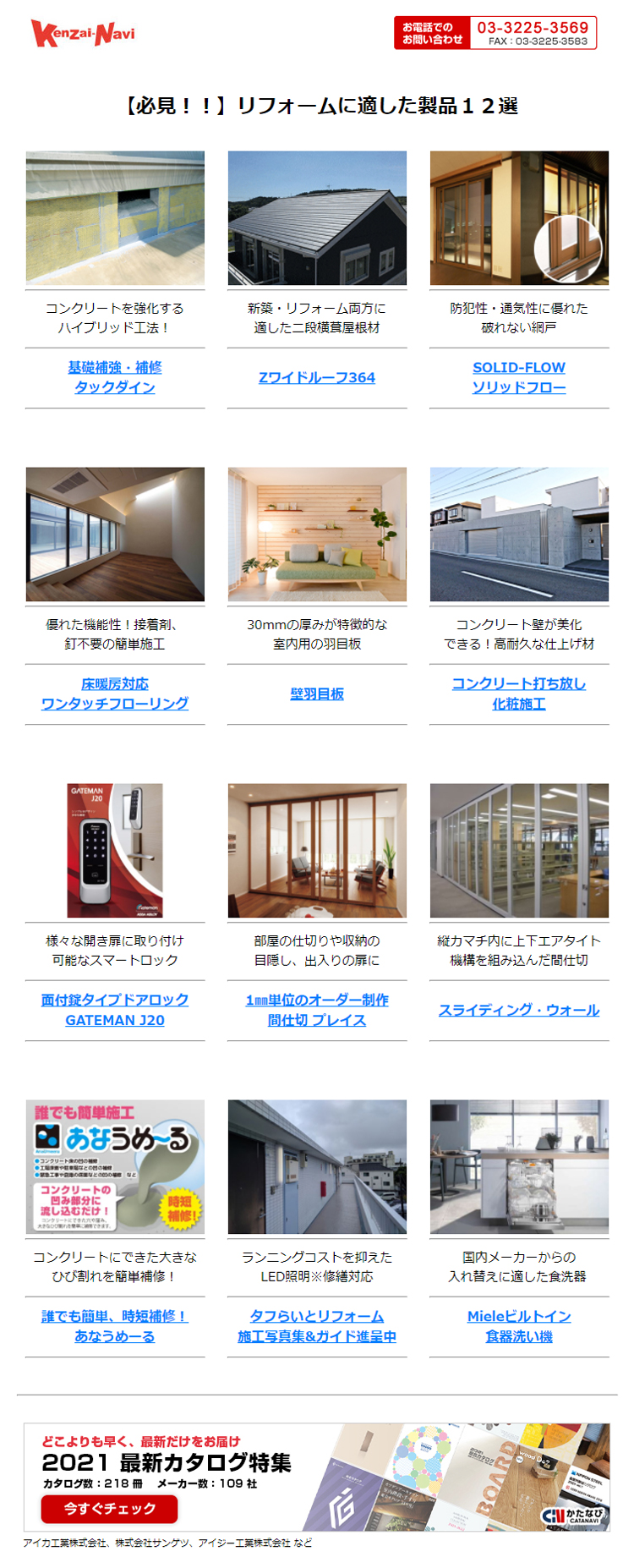The width and height of the screenshot is (634, 1568).
Task: Open 床暖房対応 ワンタッチフローリング link
Action: [x=115, y=694]
